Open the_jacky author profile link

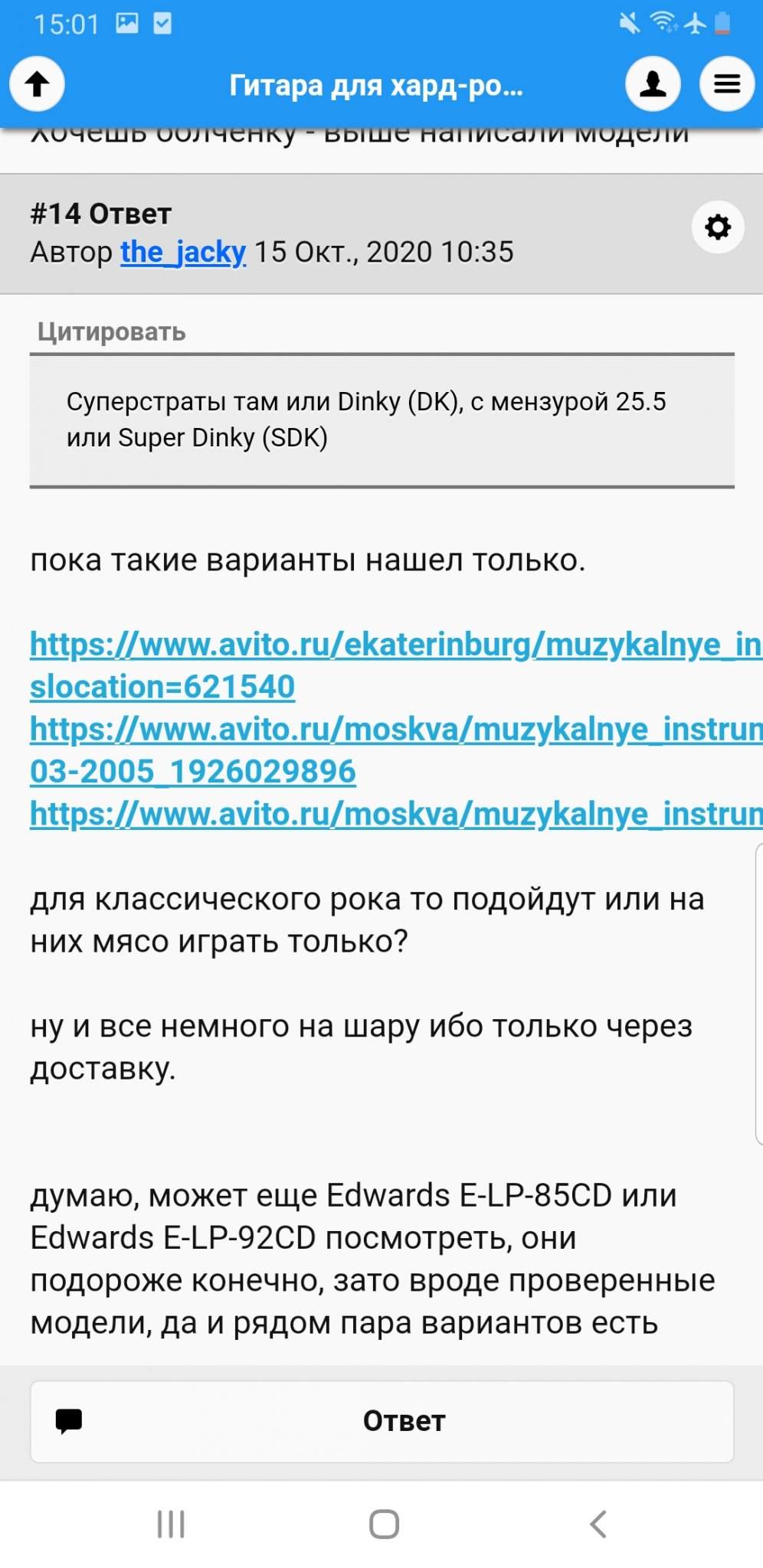click(x=183, y=252)
